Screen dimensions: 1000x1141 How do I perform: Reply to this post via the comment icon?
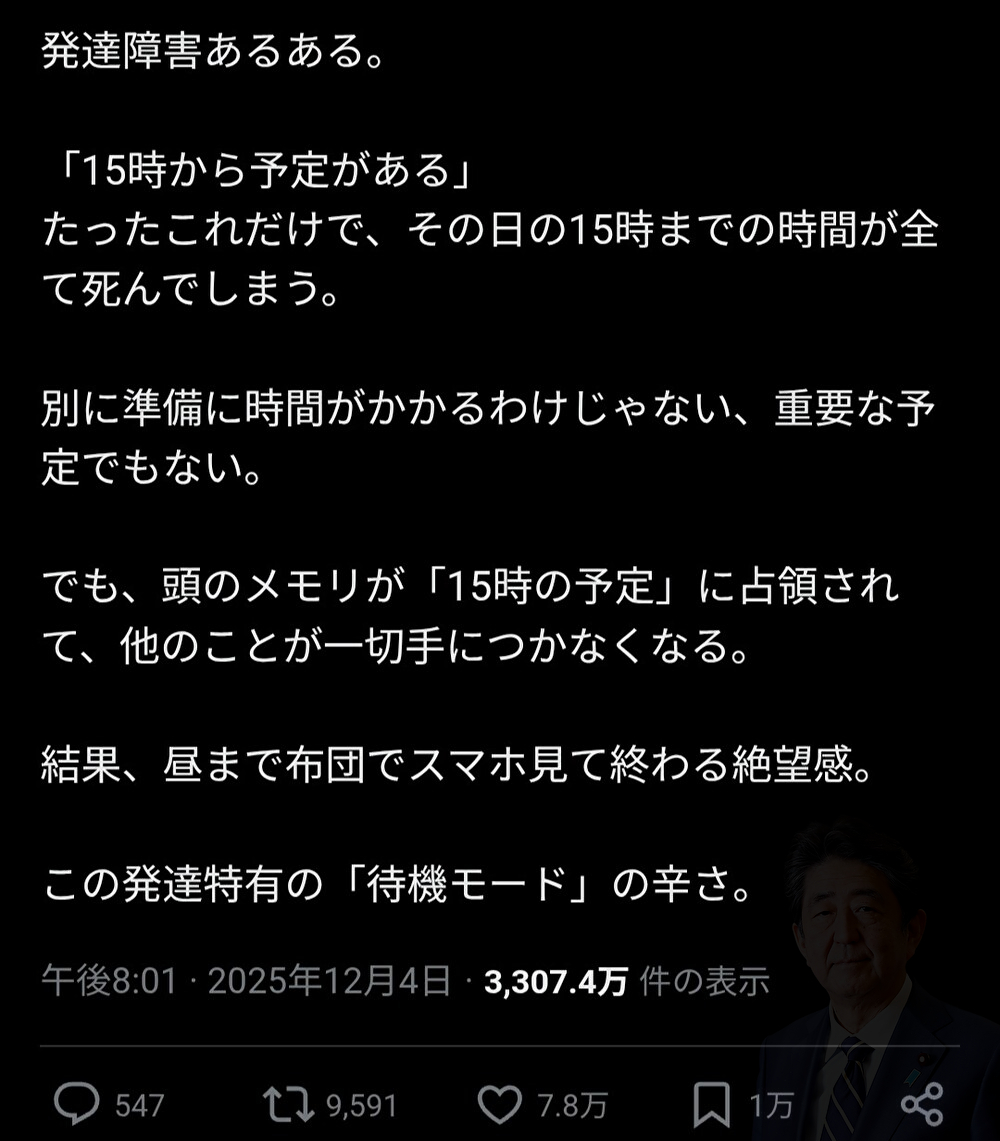pos(76,1104)
